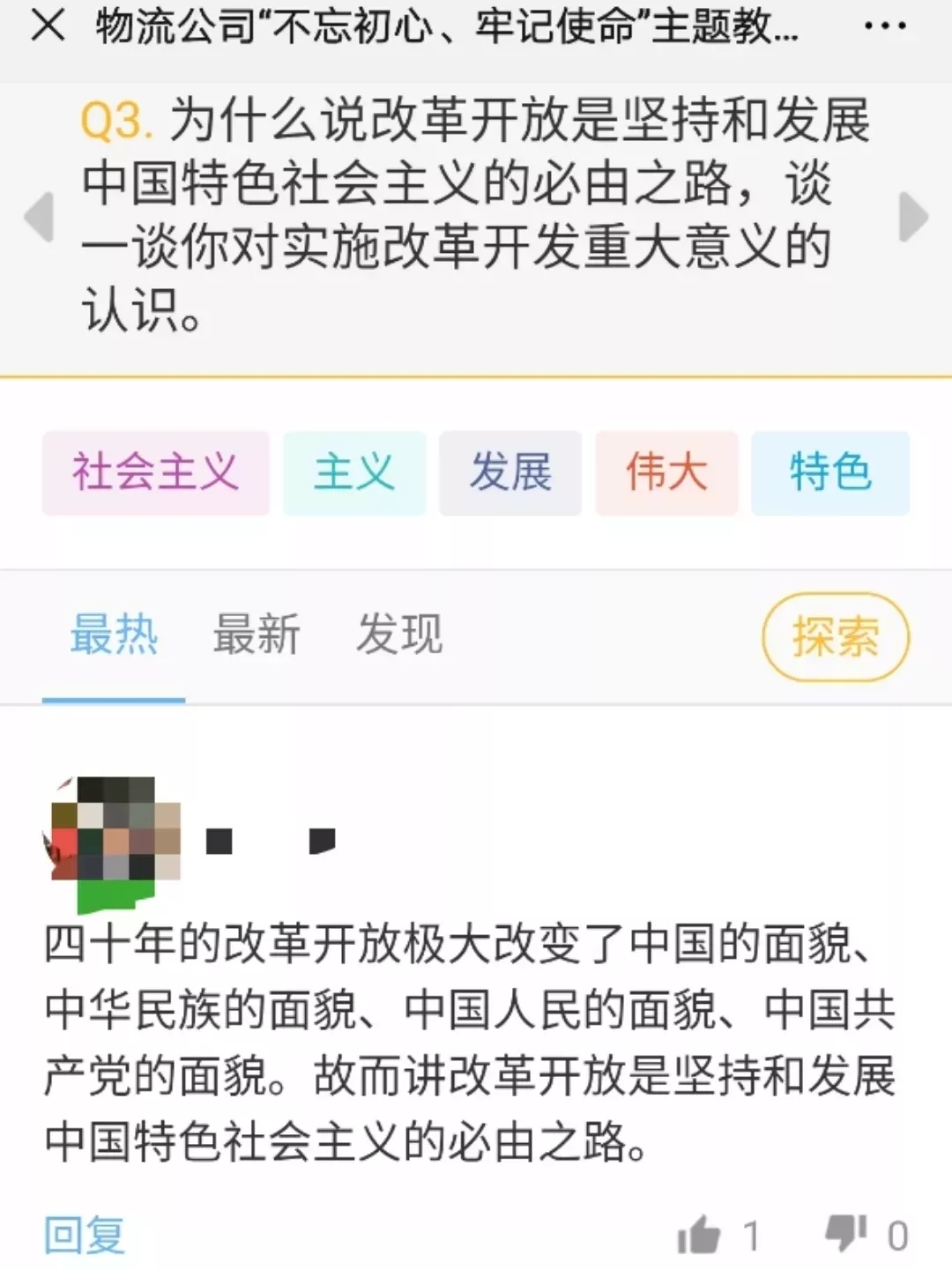
Task: Go to the next question
Action: pyautogui.click(x=913, y=217)
